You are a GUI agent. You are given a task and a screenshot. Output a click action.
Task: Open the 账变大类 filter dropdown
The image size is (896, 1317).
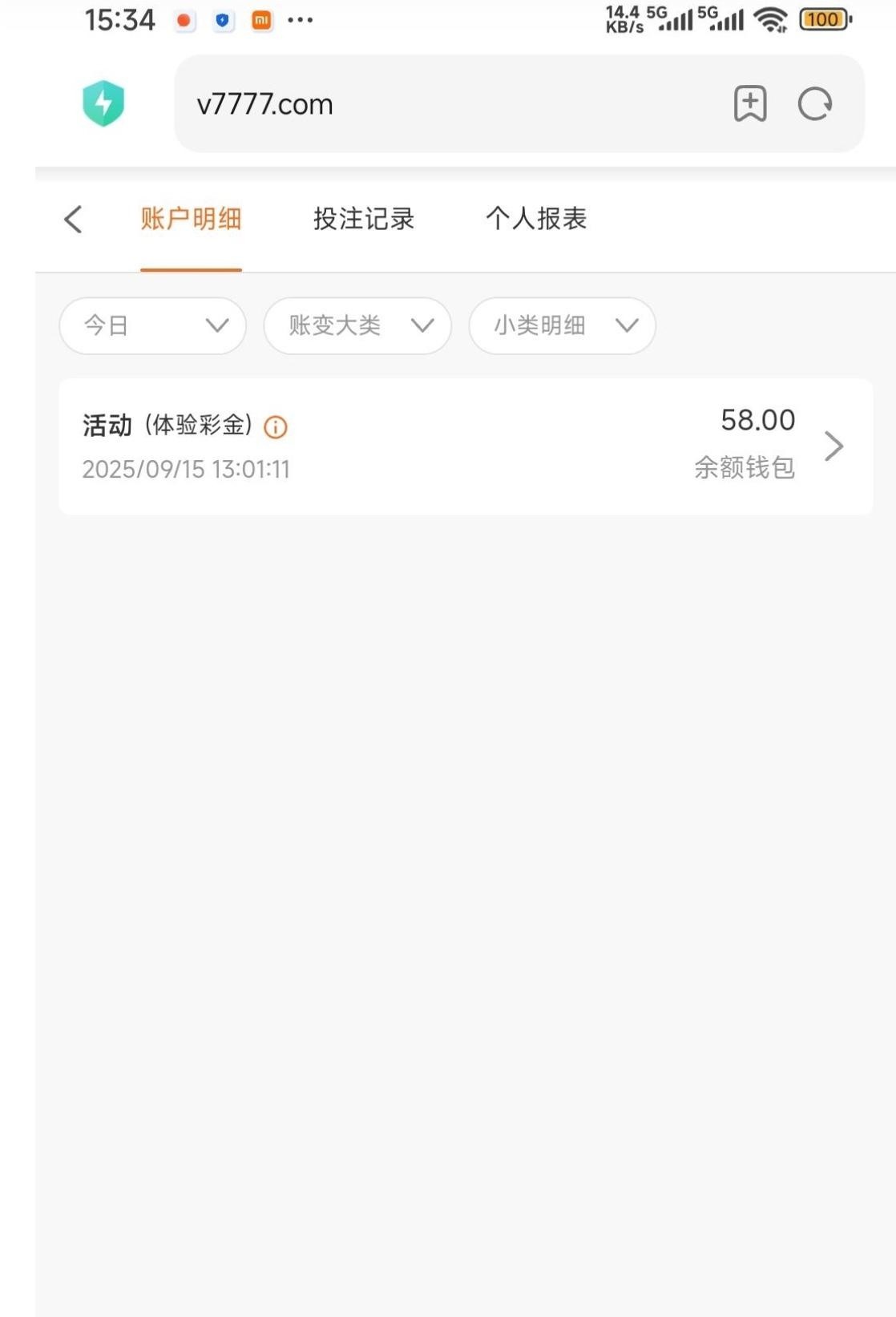point(357,325)
